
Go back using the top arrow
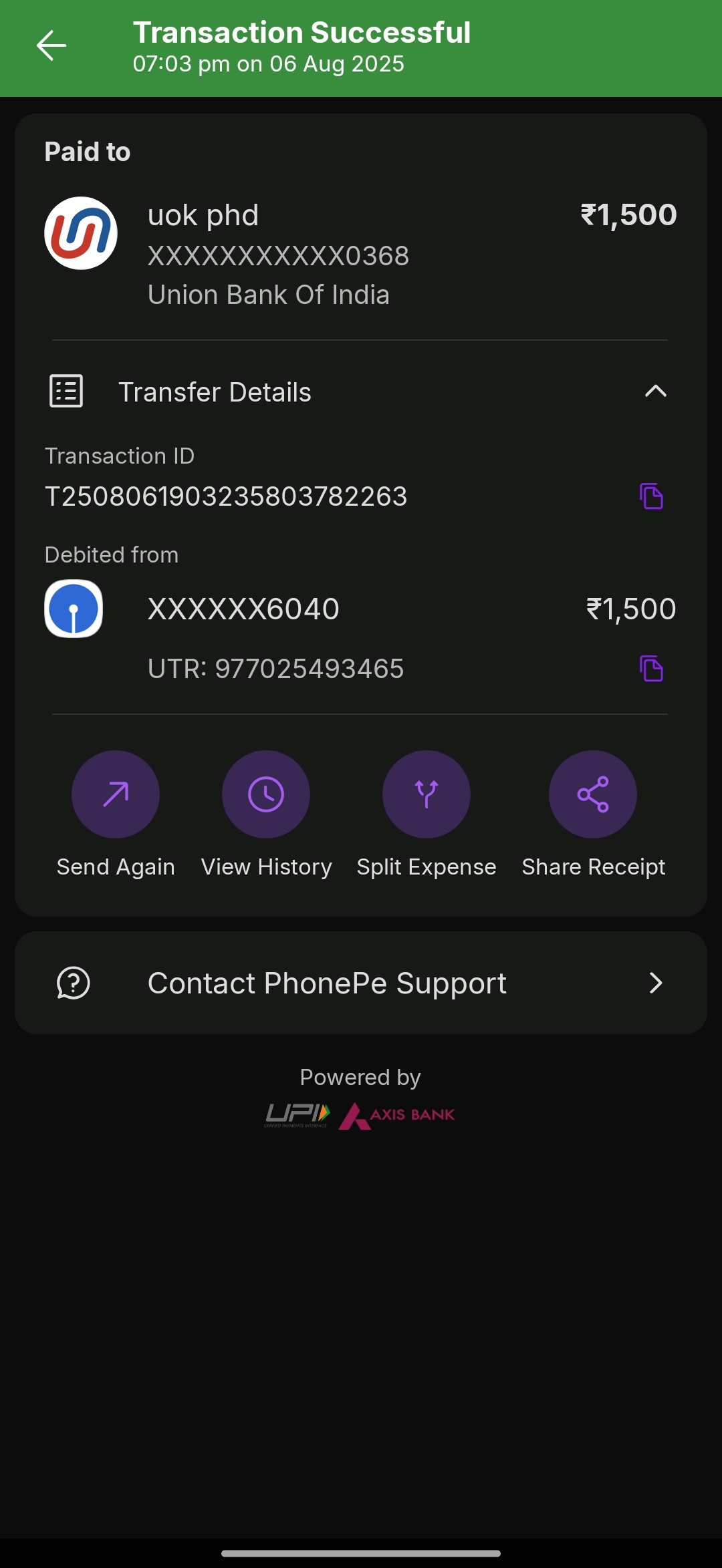pyautogui.click(x=51, y=46)
